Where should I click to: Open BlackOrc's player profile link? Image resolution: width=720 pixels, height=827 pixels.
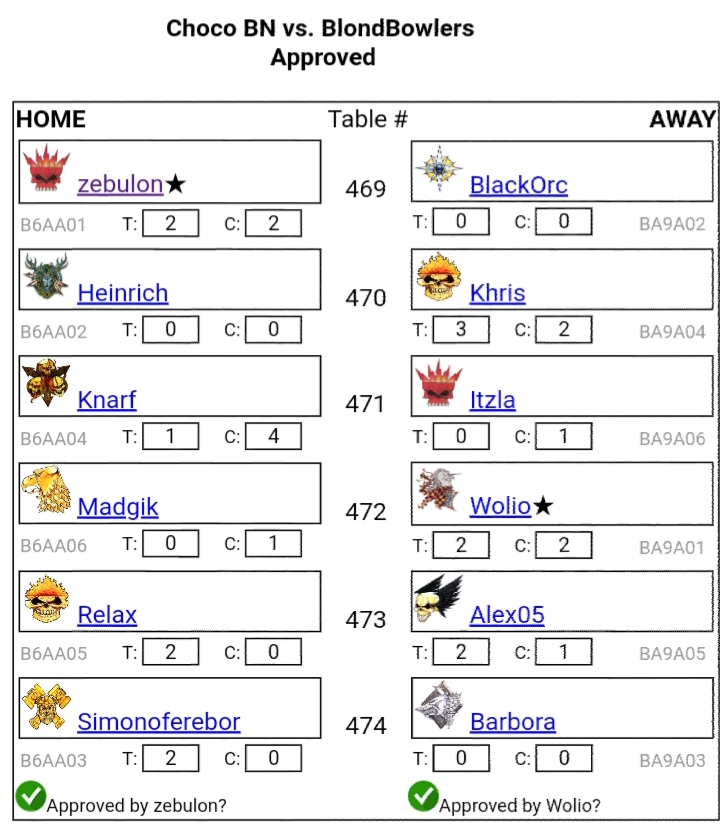tap(518, 185)
